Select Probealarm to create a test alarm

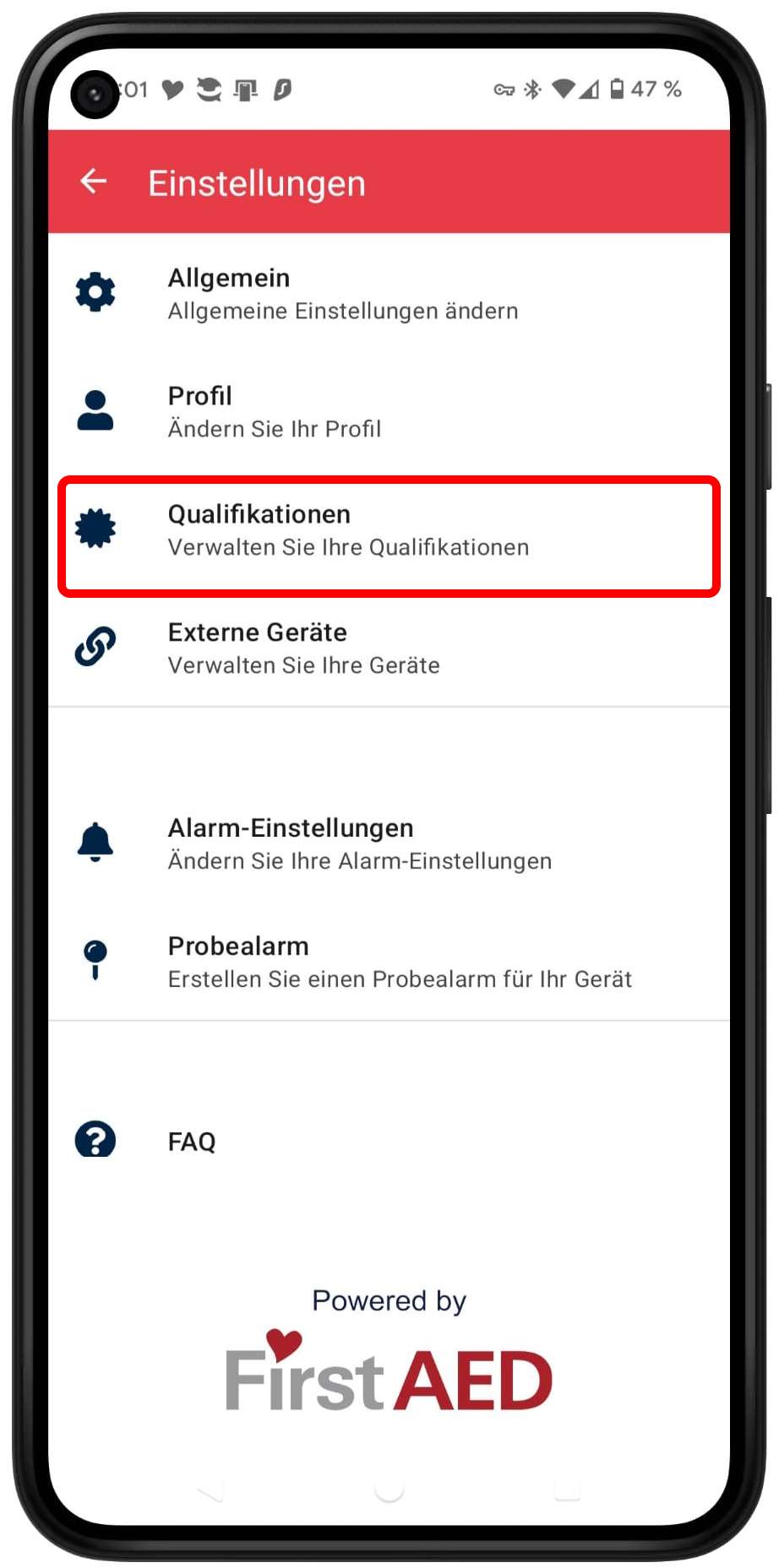point(389,962)
